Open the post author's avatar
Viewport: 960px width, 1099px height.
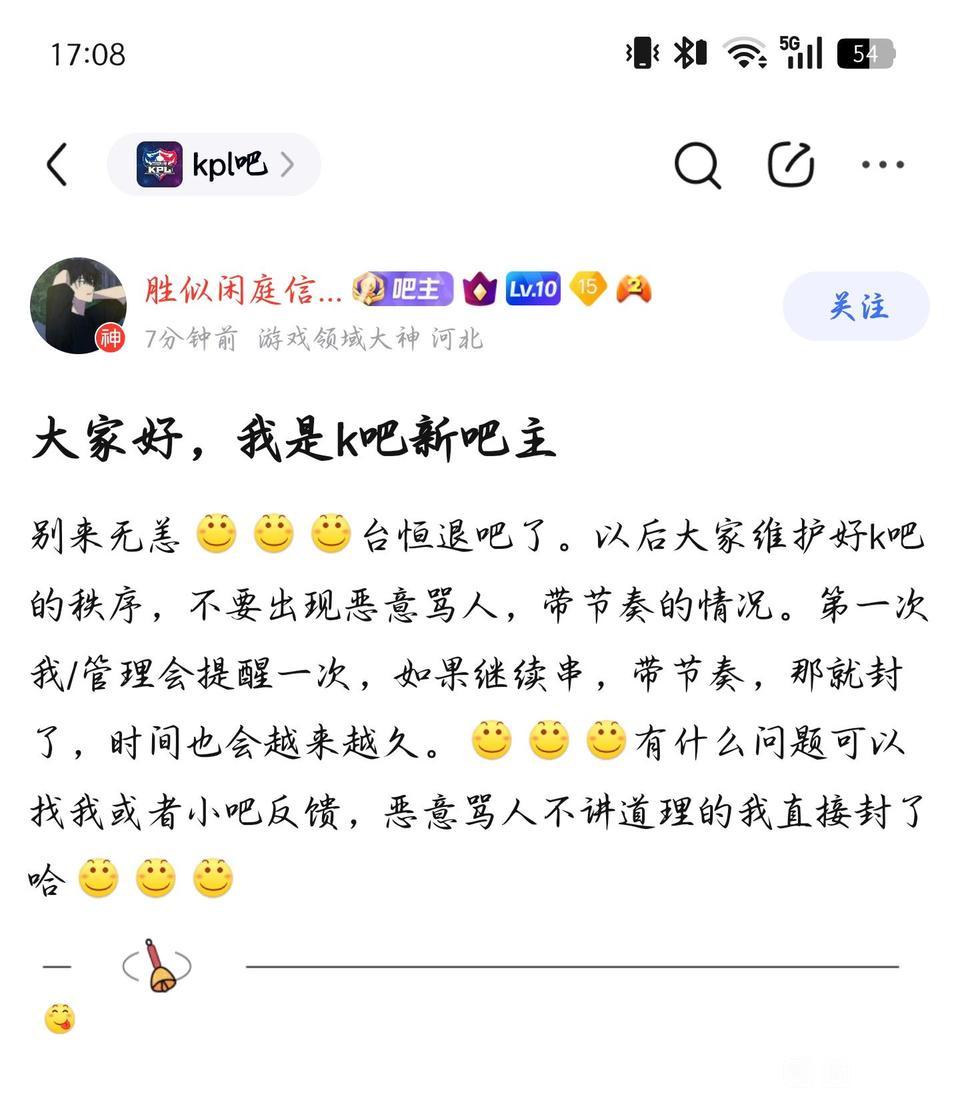[78, 306]
